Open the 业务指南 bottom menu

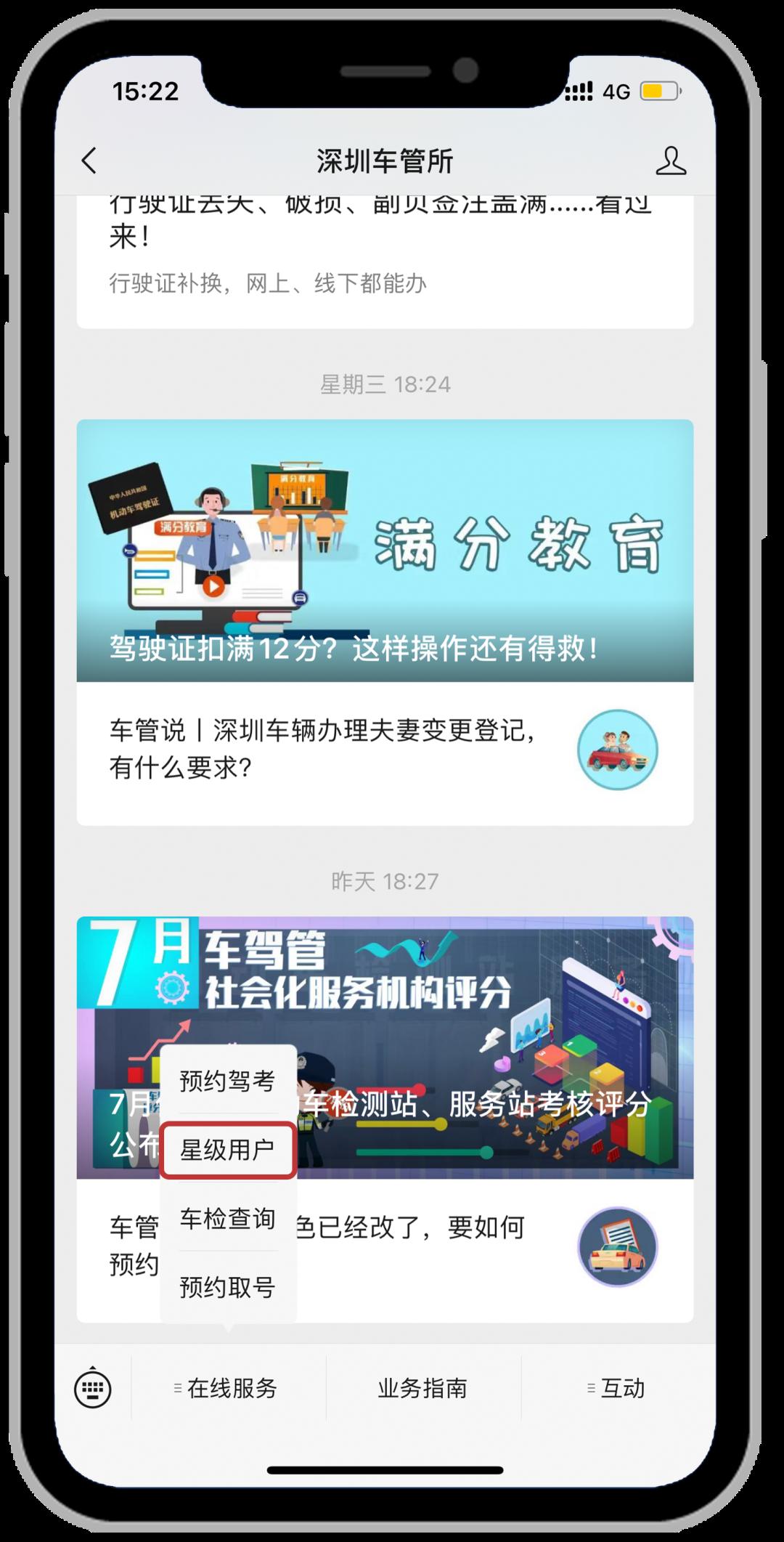(422, 1388)
